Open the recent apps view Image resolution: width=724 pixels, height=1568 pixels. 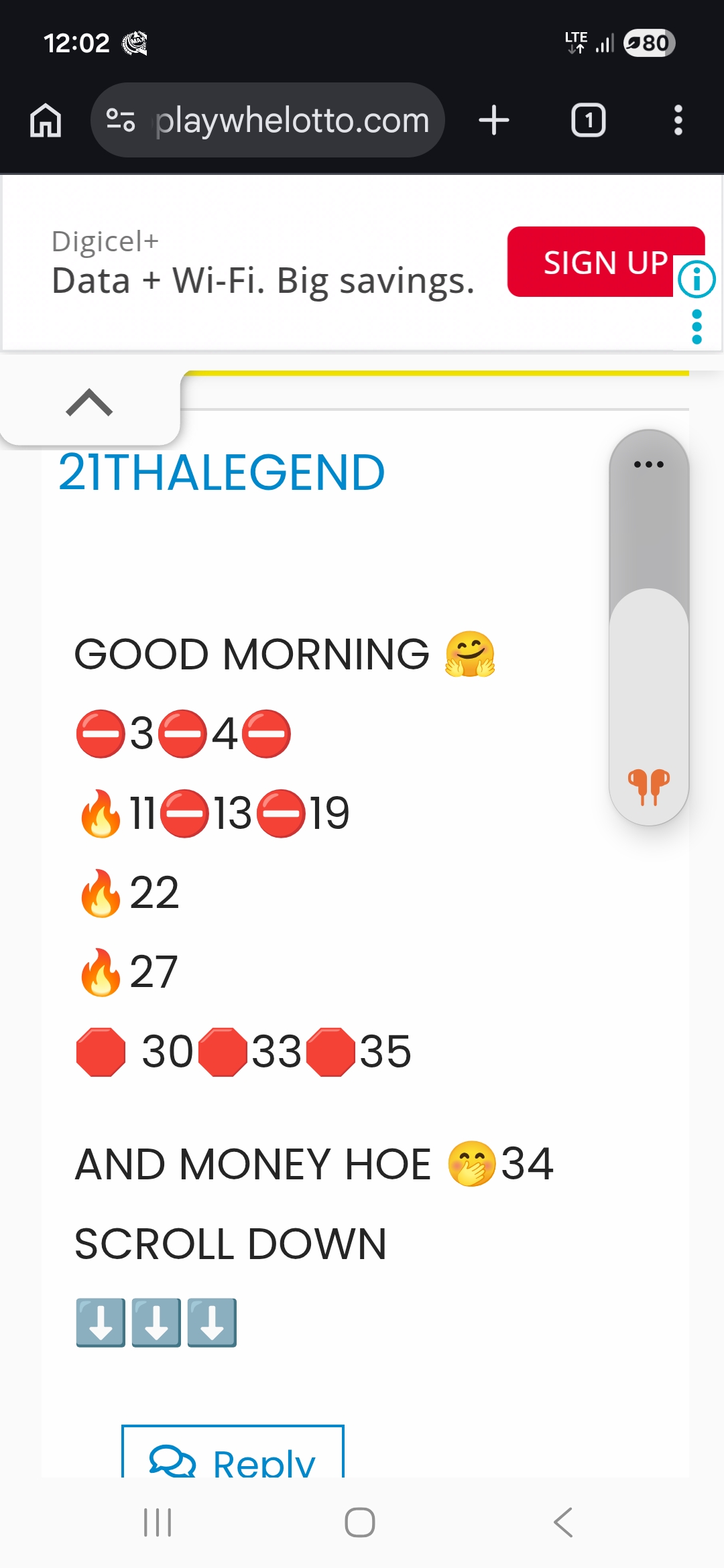pyautogui.click(x=158, y=1522)
